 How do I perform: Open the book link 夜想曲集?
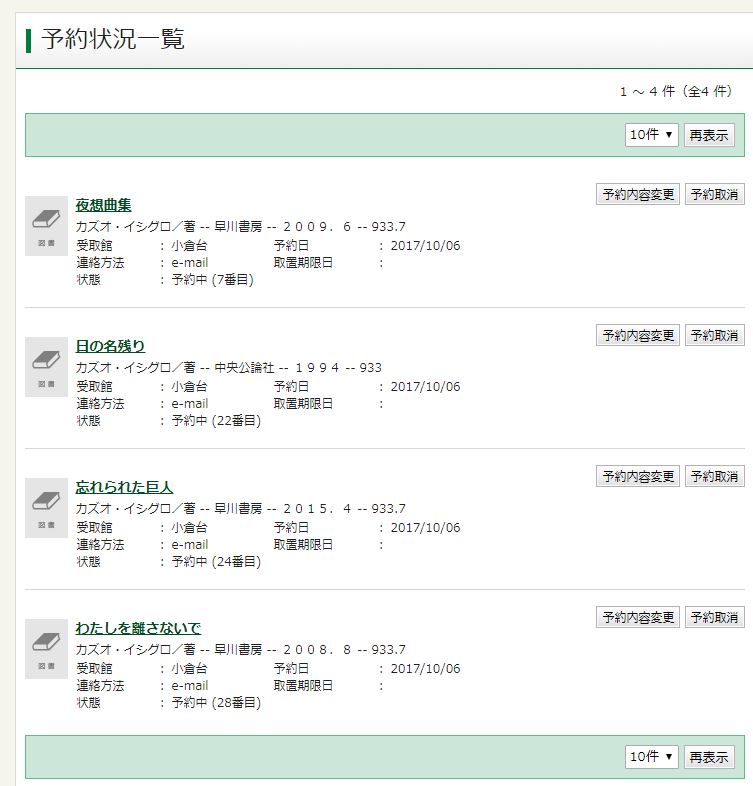pos(103,205)
